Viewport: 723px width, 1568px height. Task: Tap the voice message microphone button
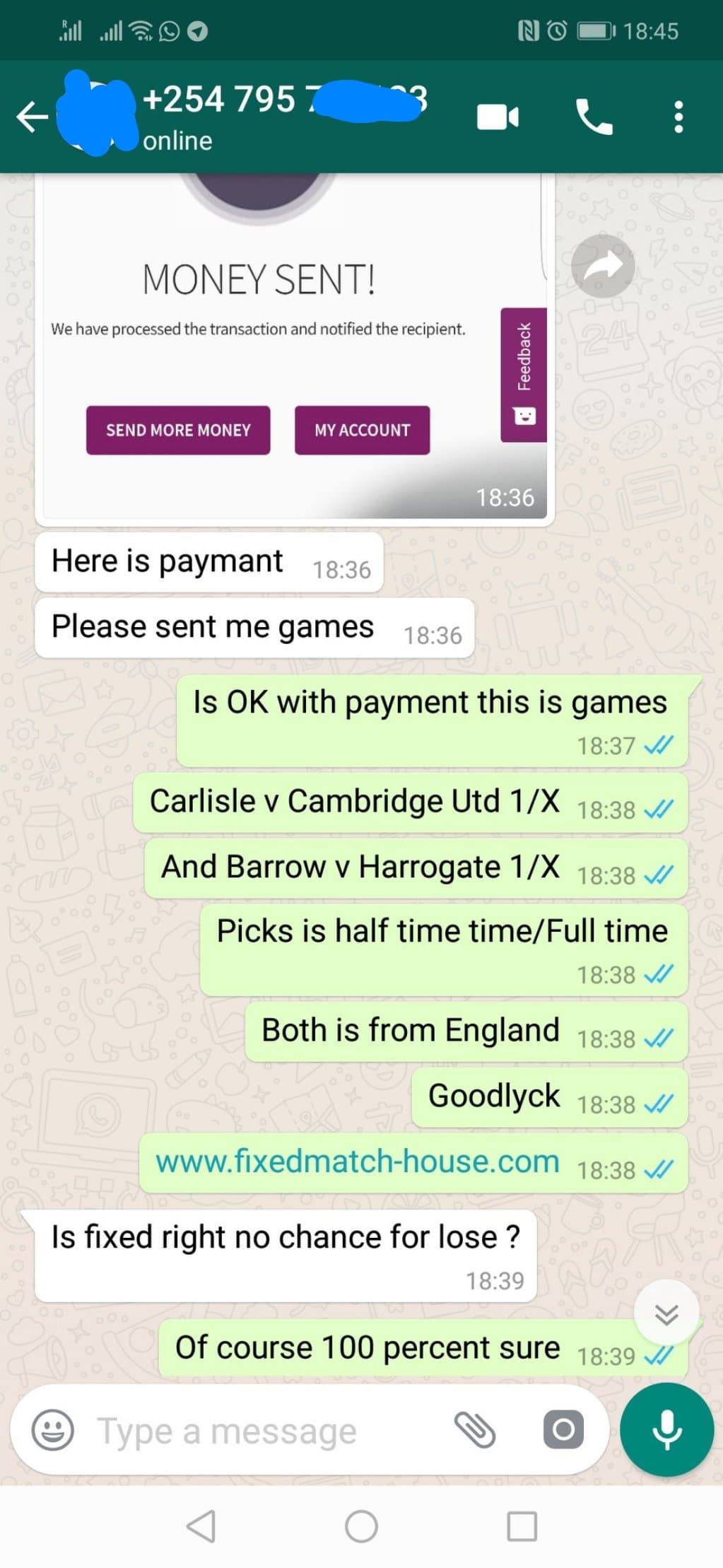click(666, 1430)
